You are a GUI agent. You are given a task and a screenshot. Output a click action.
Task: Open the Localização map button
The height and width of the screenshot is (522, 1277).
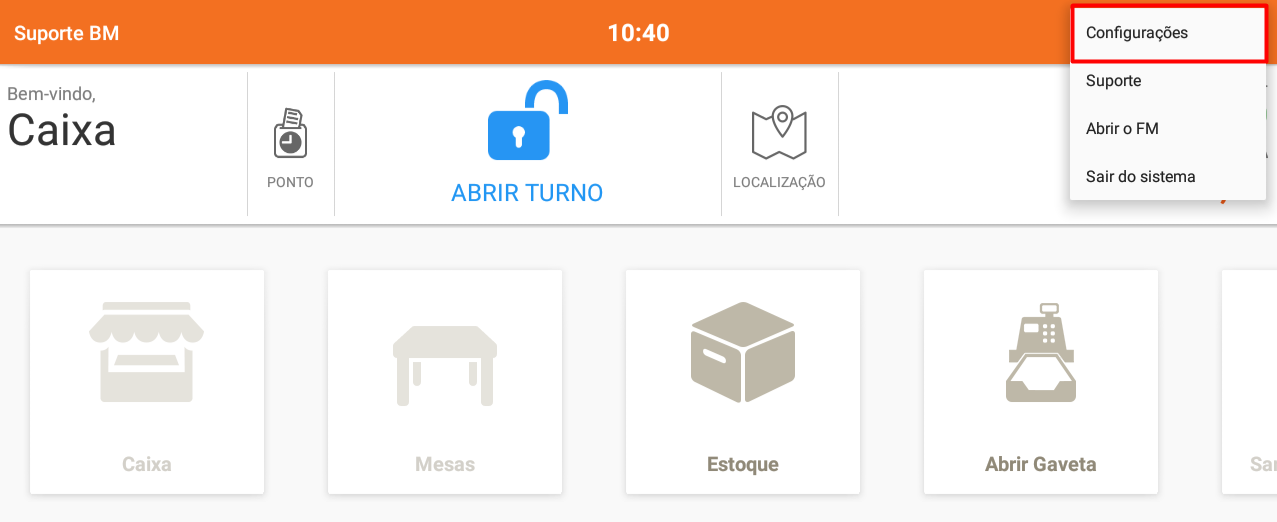point(779,146)
